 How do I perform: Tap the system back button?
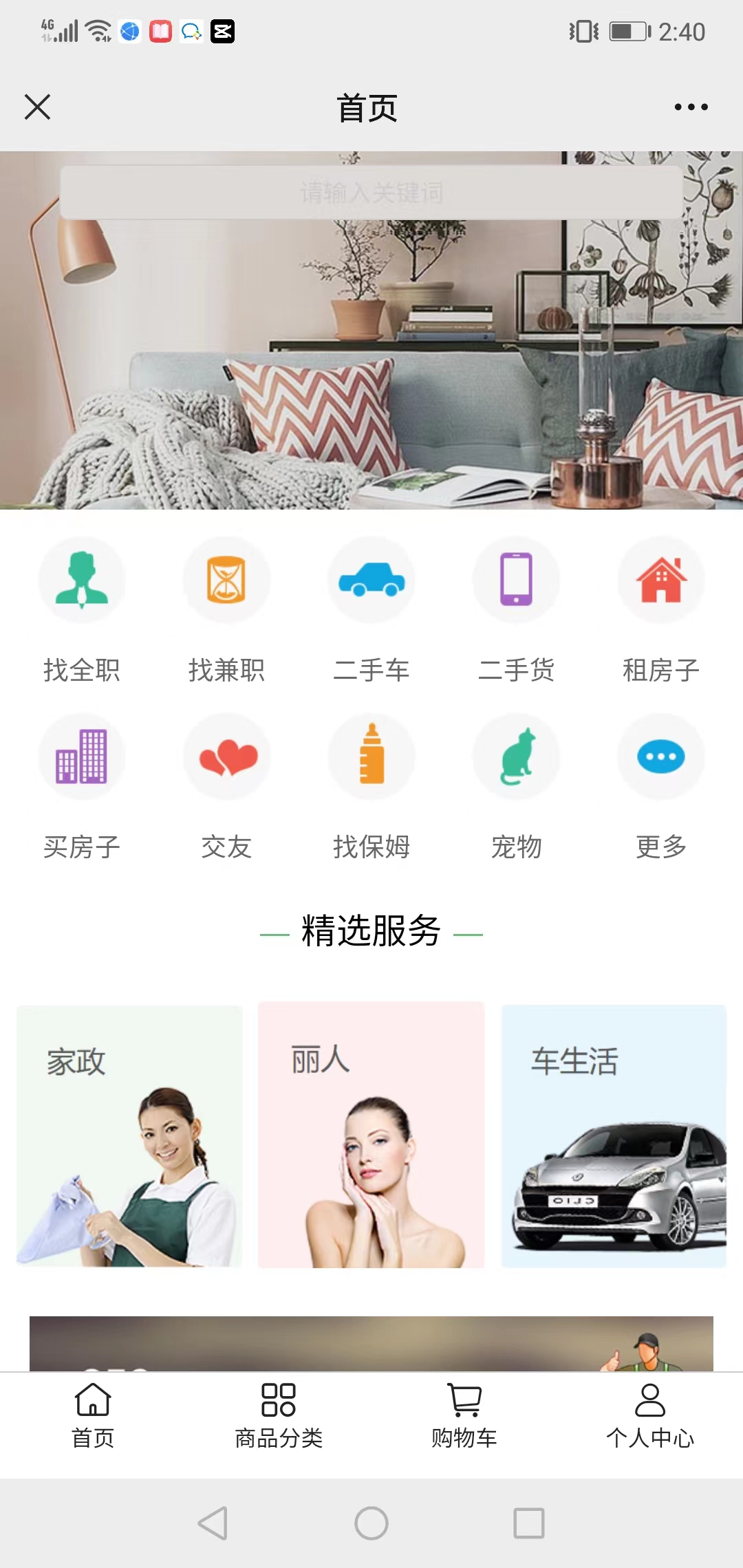tap(213, 1523)
